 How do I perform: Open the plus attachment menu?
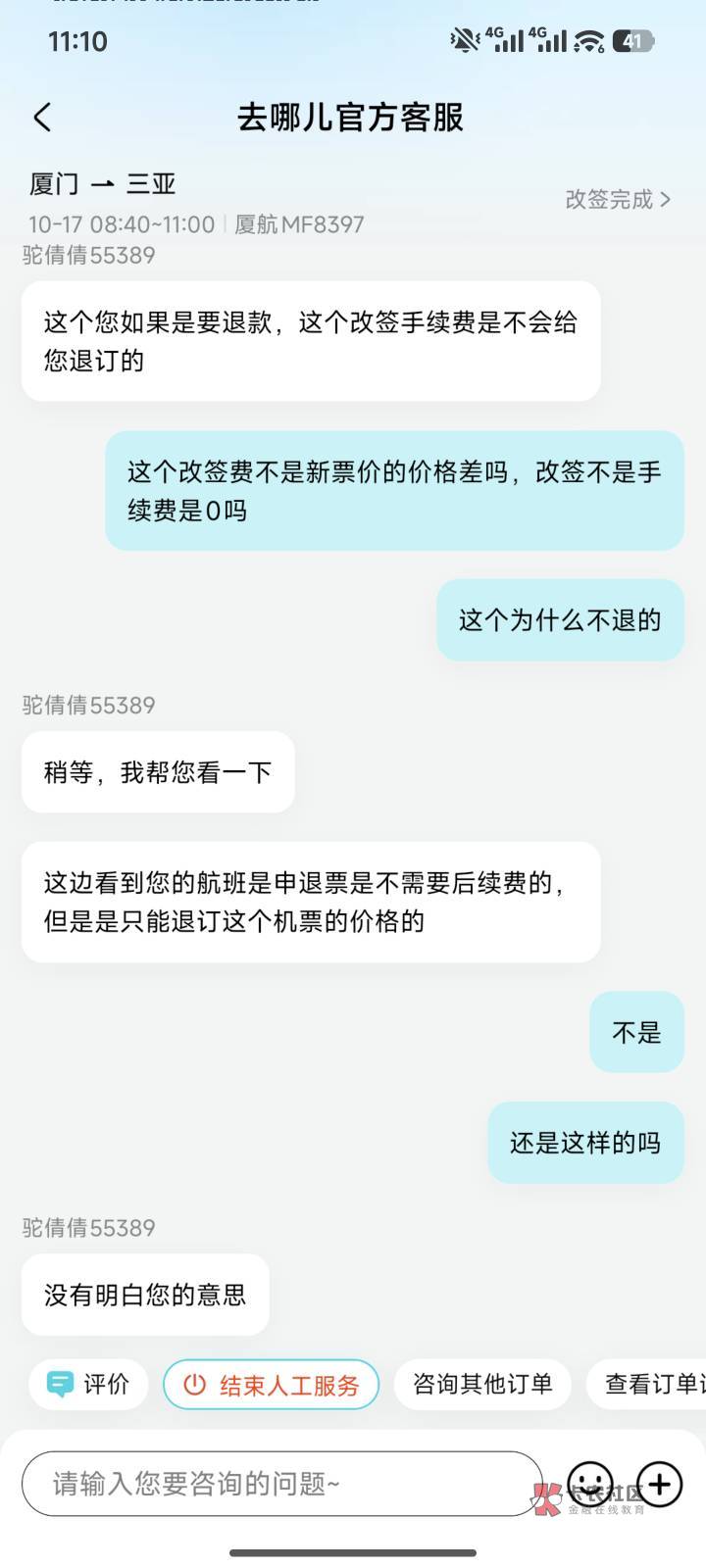(x=660, y=1484)
